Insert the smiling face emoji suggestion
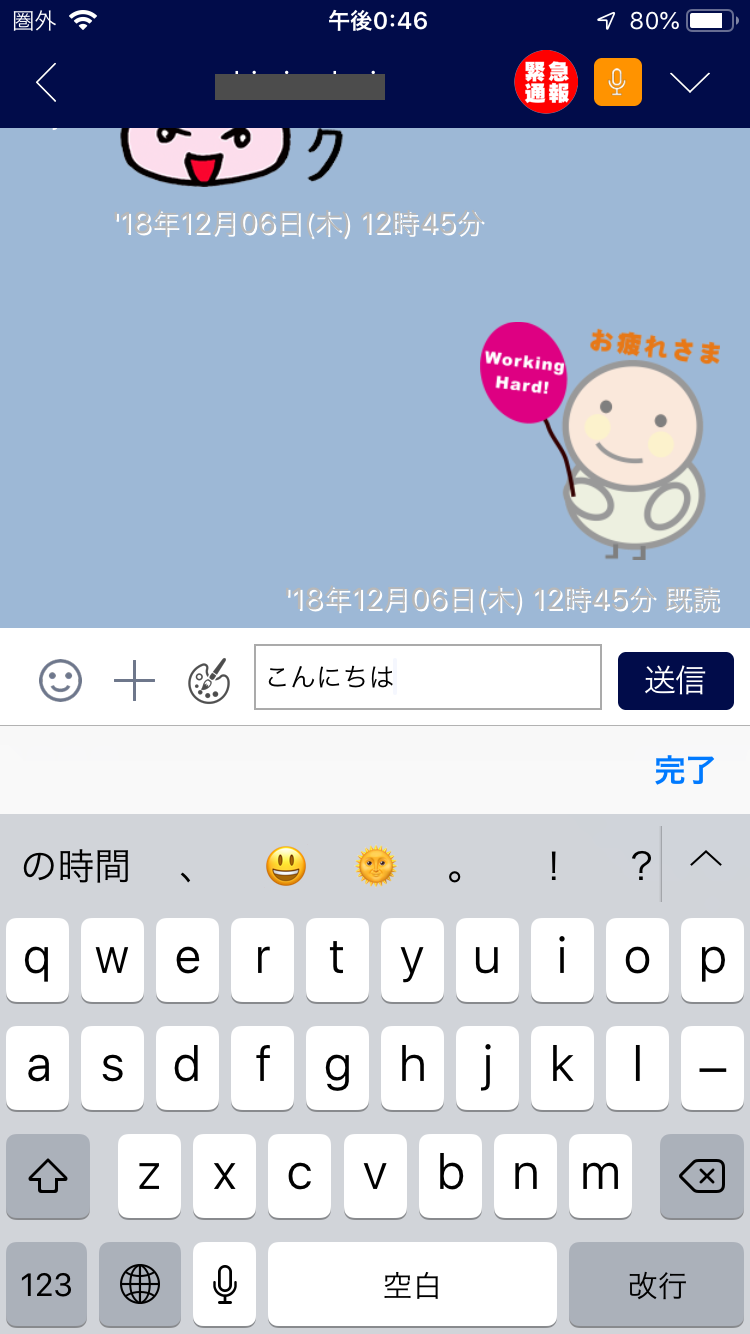Viewport: 750px width, 1334px height. point(286,866)
